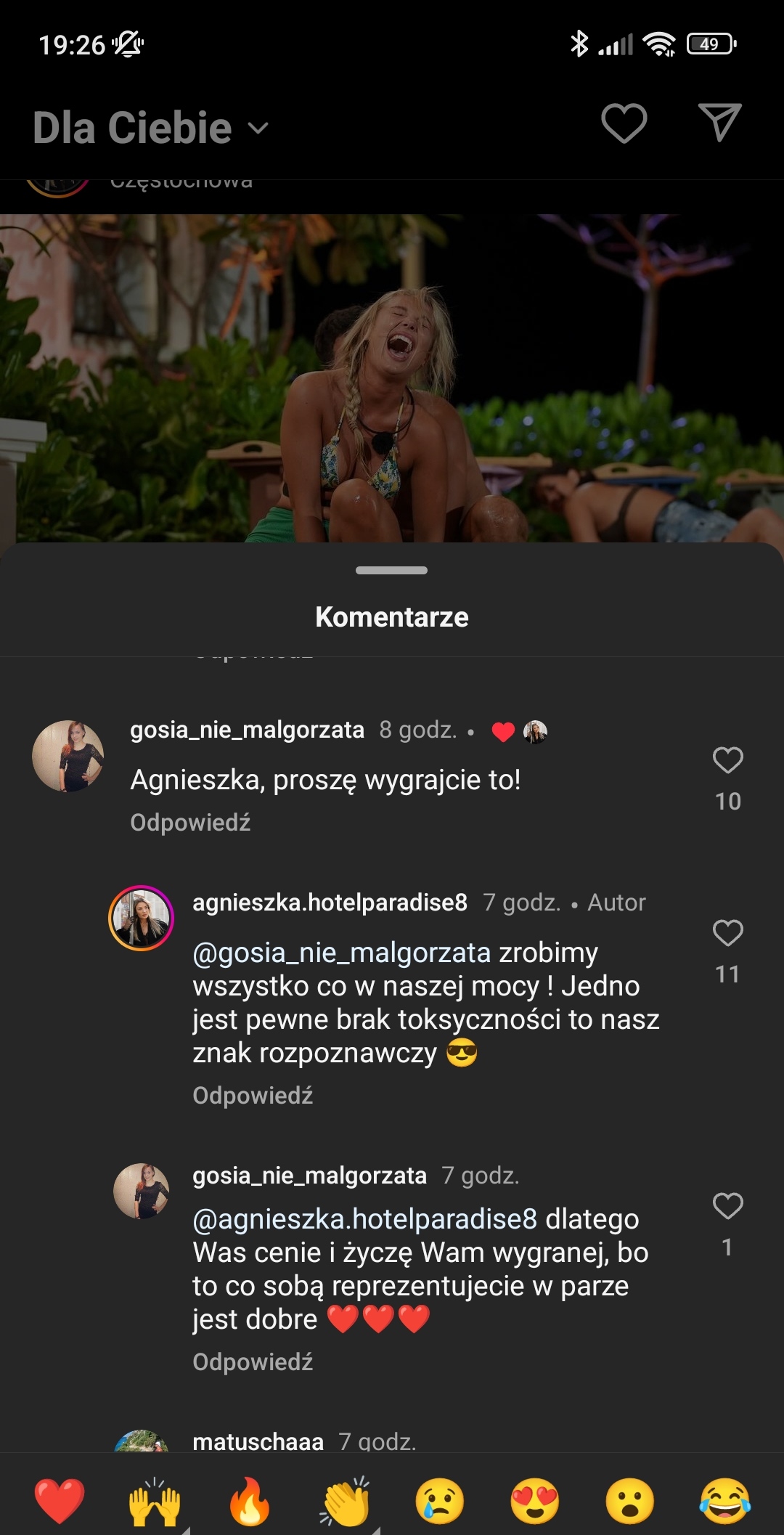The height and width of the screenshot is (1535, 784).
Task: Open direct messages paper plane
Action: tap(719, 122)
